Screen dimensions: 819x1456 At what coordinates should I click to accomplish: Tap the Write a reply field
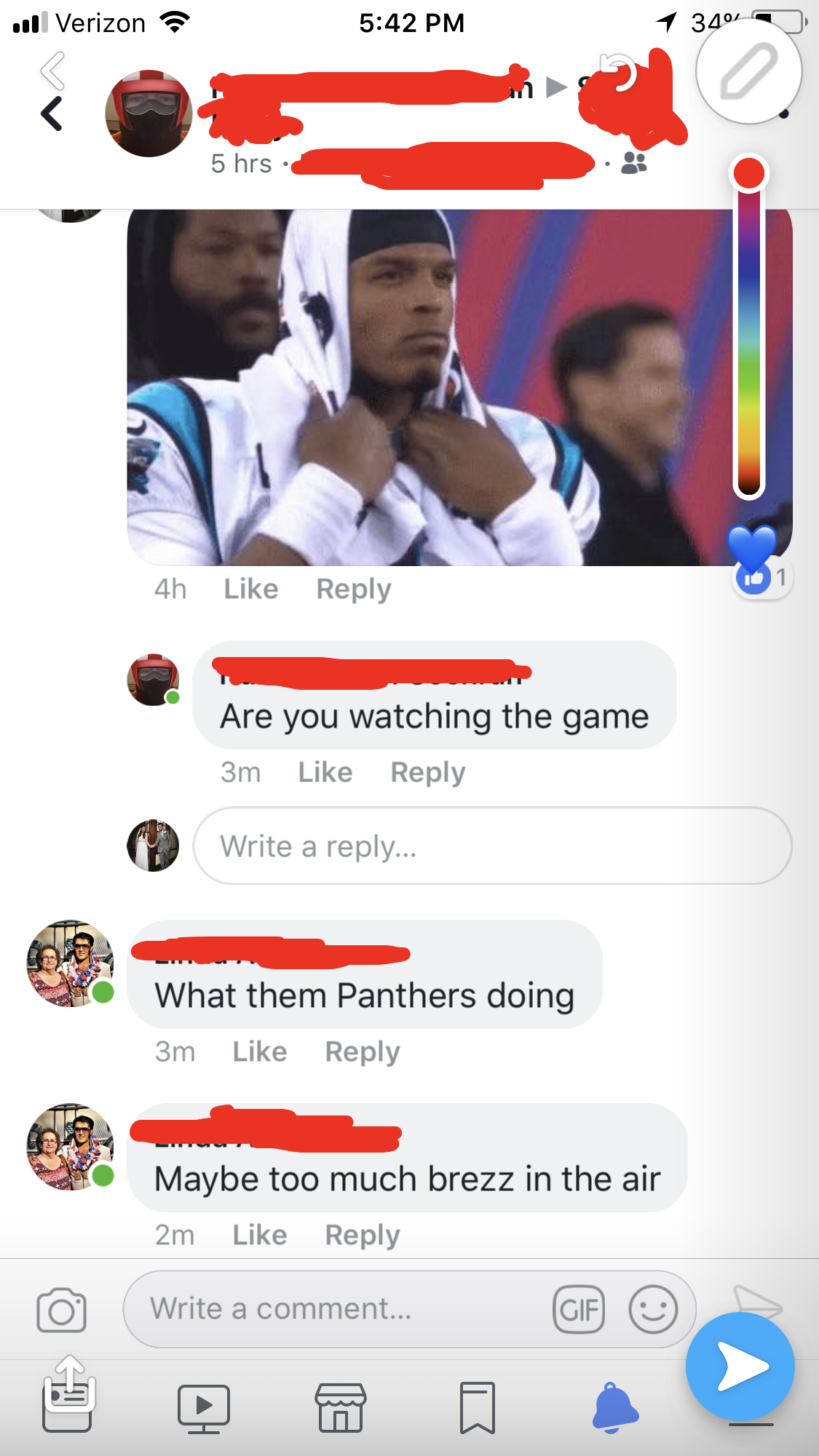click(x=492, y=846)
